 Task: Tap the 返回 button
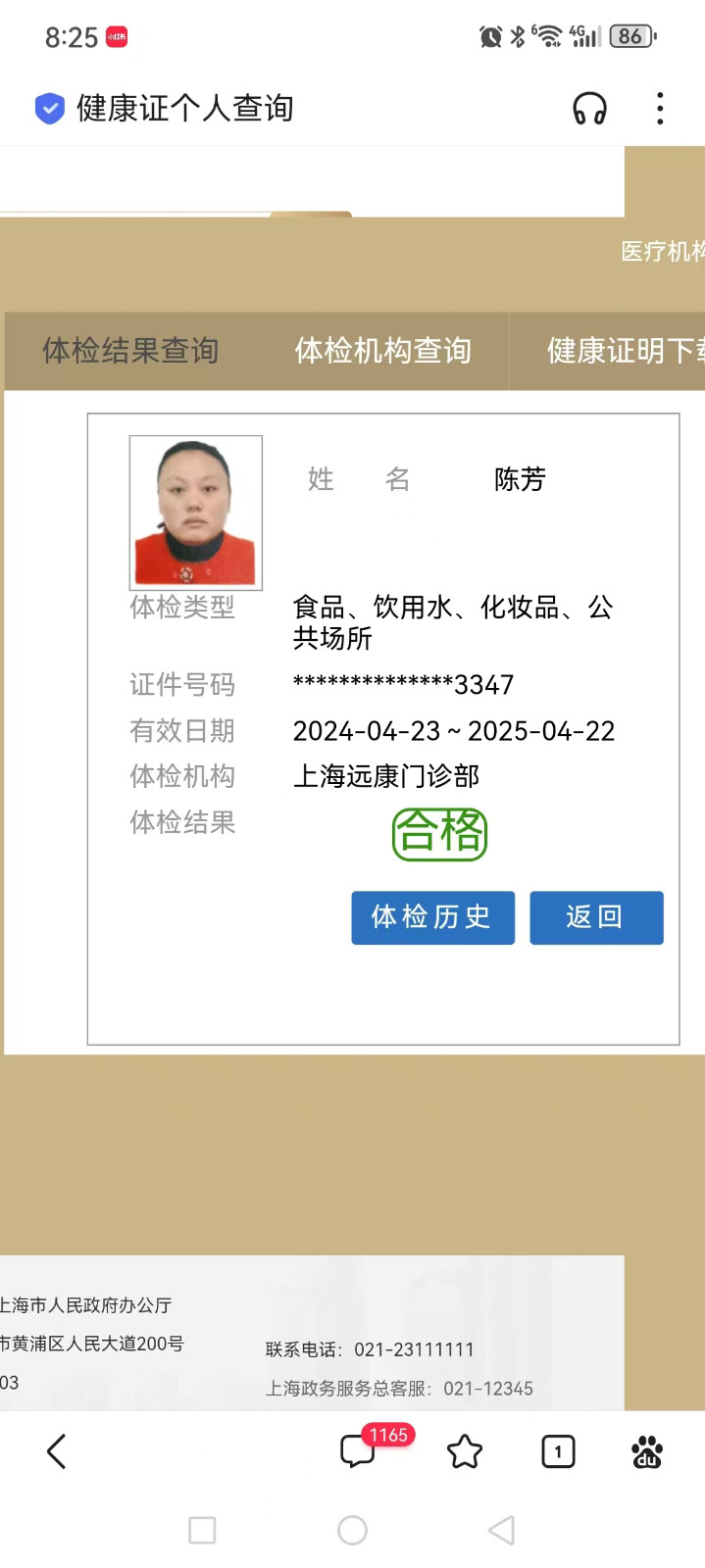coord(595,917)
